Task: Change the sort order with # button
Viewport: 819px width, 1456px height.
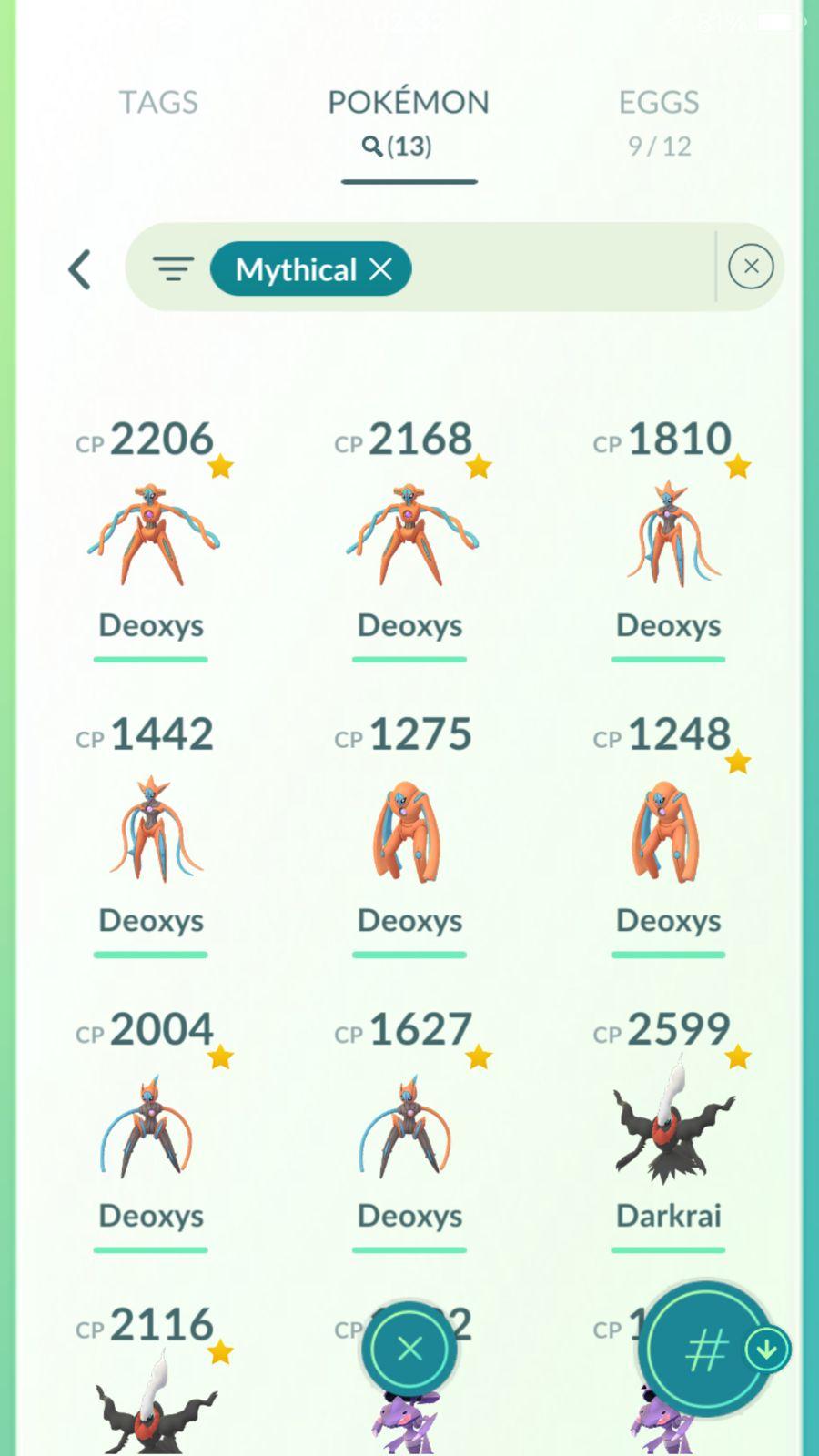Action: pyautogui.click(x=706, y=1350)
